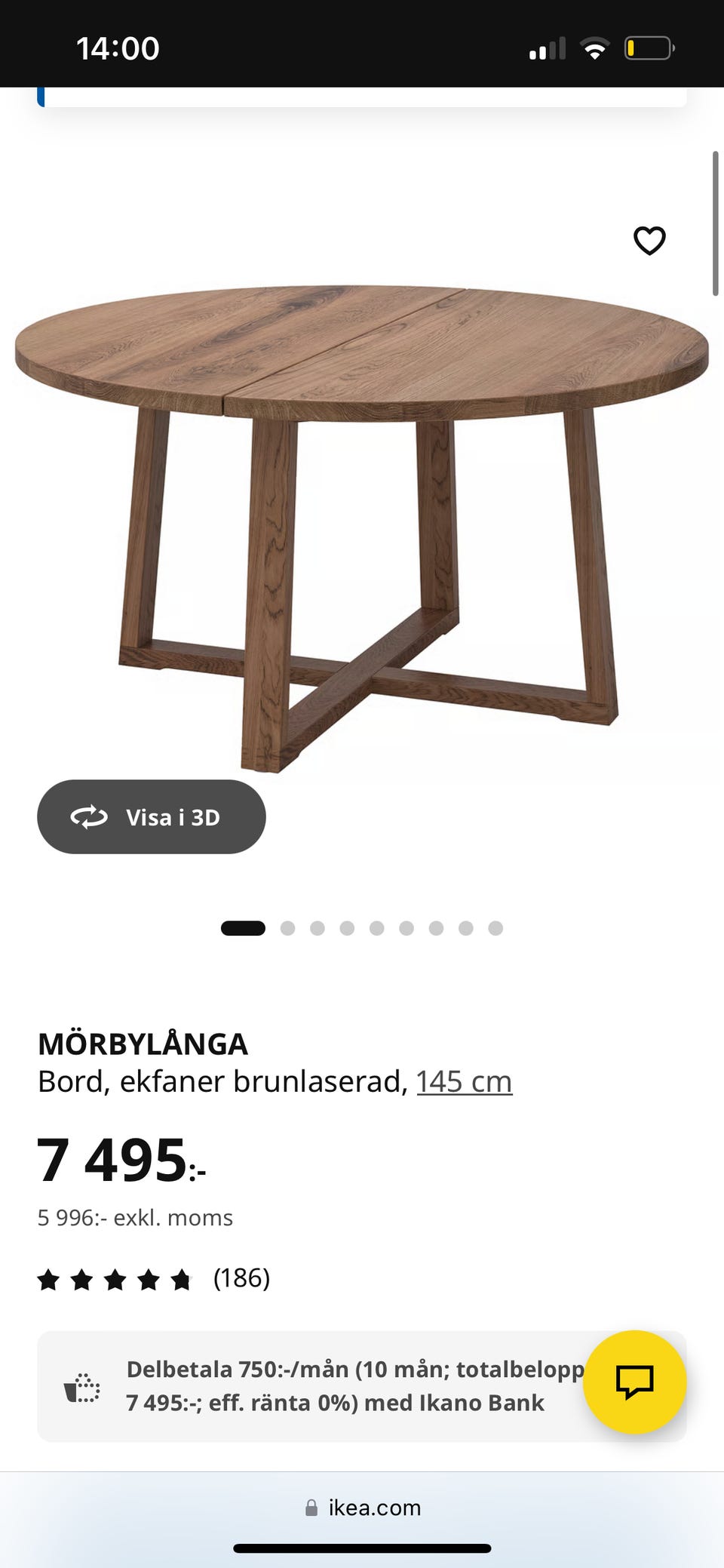Tap the battery indicator in the status bar
The height and width of the screenshot is (1568, 724).
pyautogui.click(x=645, y=47)
